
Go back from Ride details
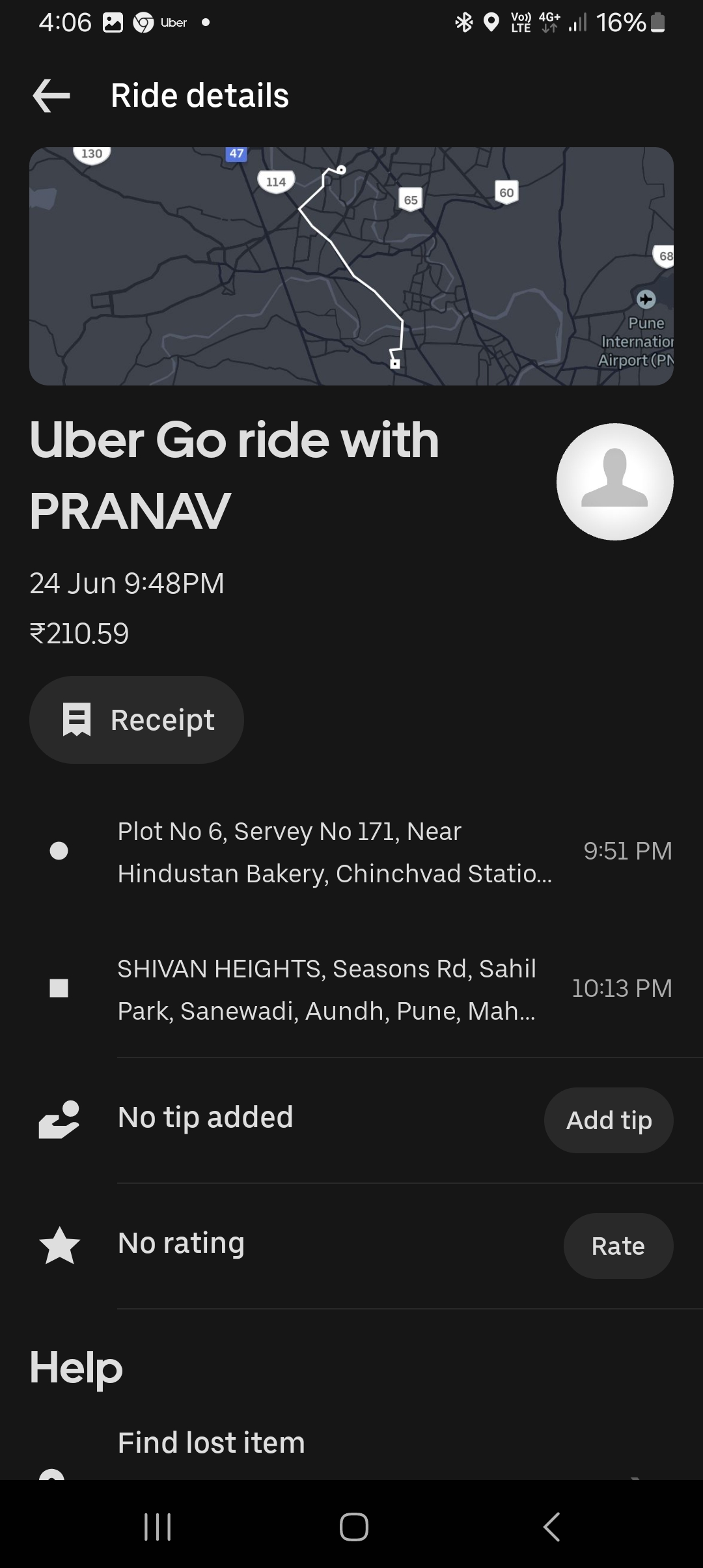tap(51, 96)
